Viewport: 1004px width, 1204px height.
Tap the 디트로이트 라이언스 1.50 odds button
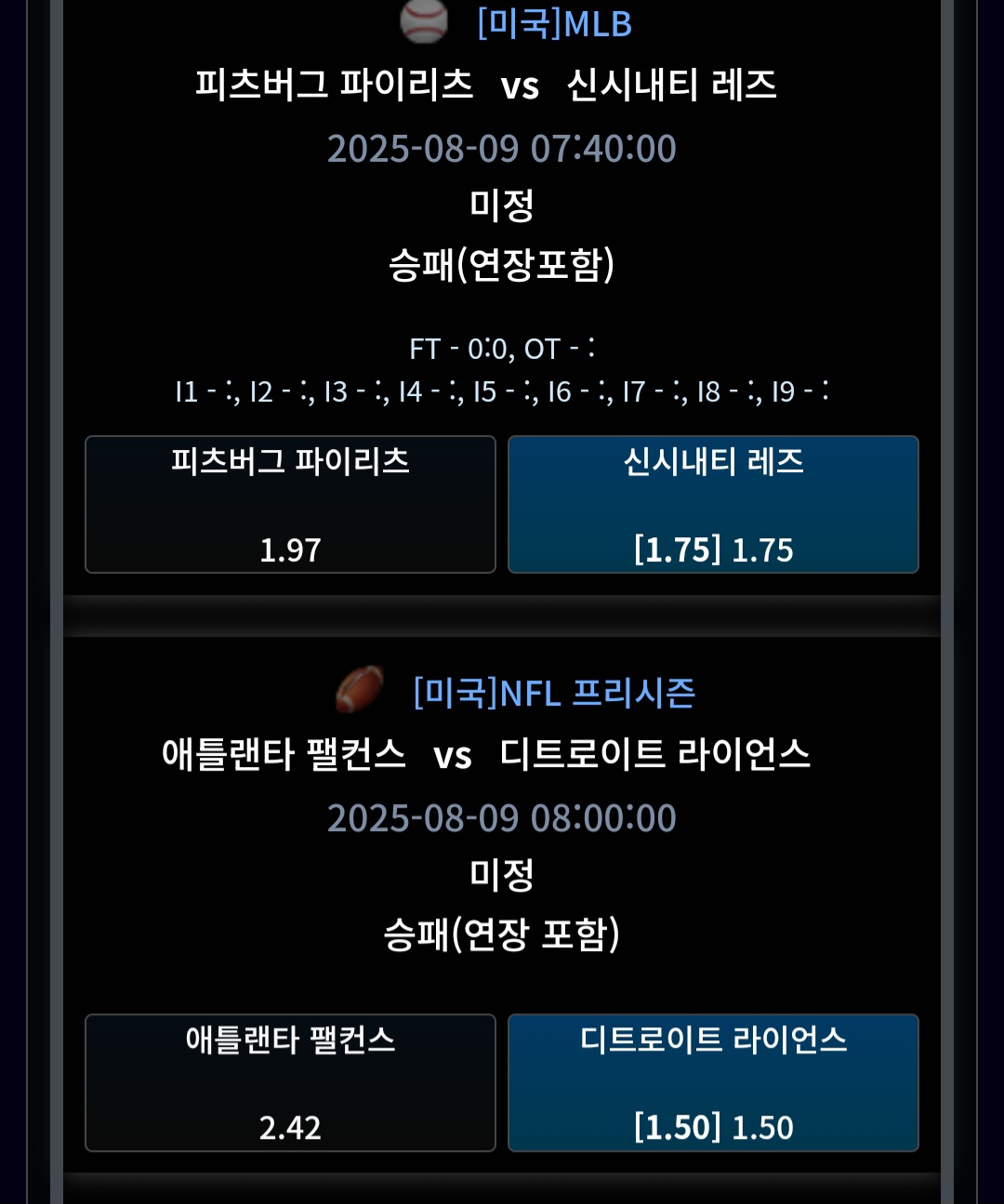(713, 1083)
